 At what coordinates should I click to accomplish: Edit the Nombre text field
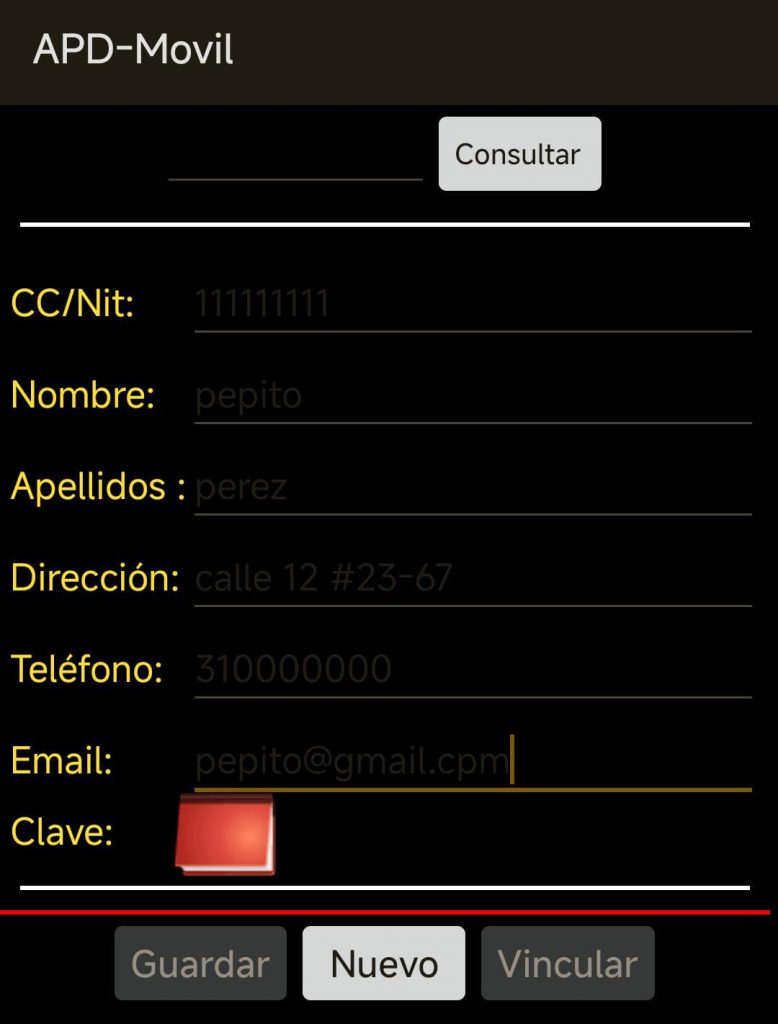click(x=472, y=396)
